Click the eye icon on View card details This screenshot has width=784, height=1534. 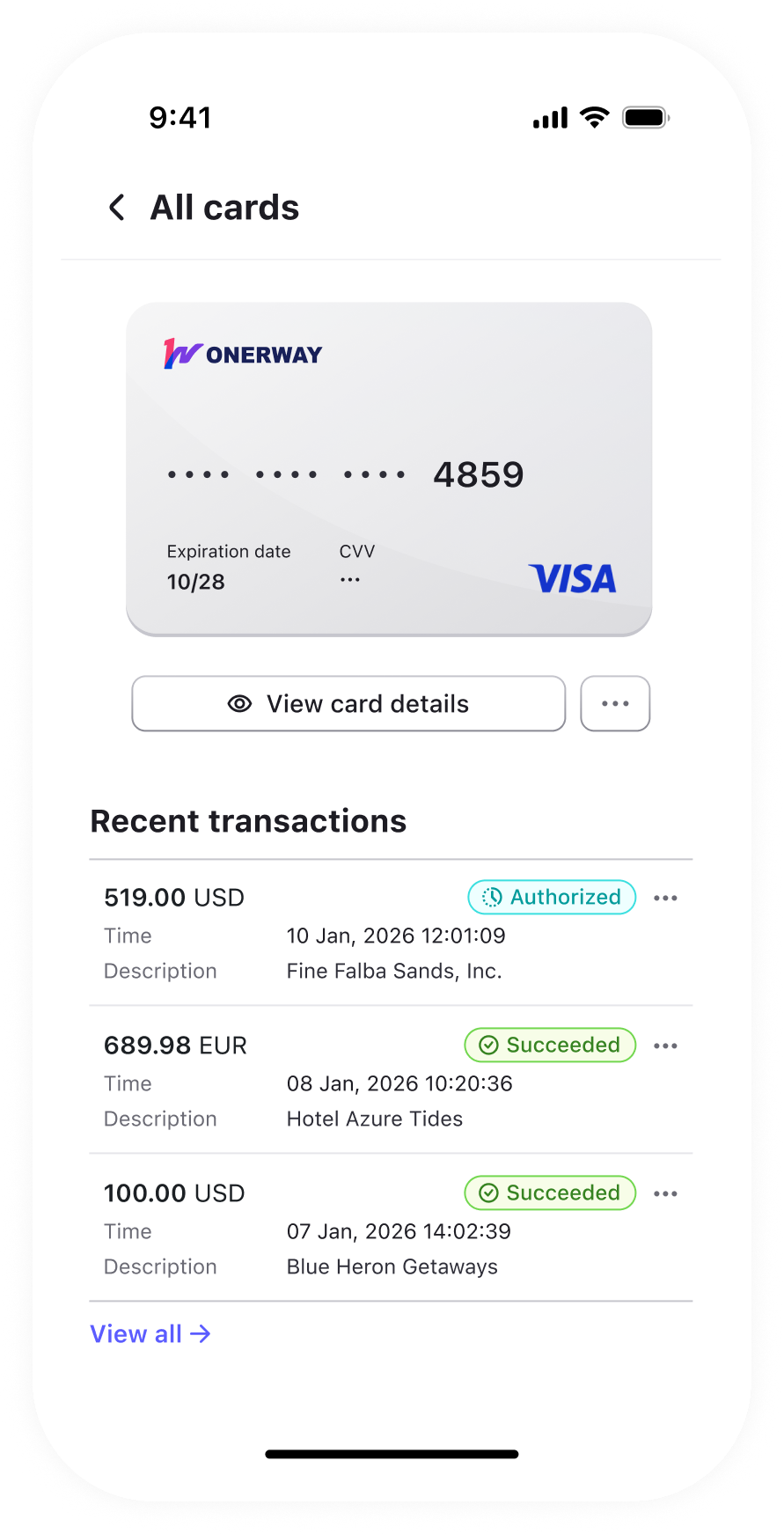click(x=238, y=703)
